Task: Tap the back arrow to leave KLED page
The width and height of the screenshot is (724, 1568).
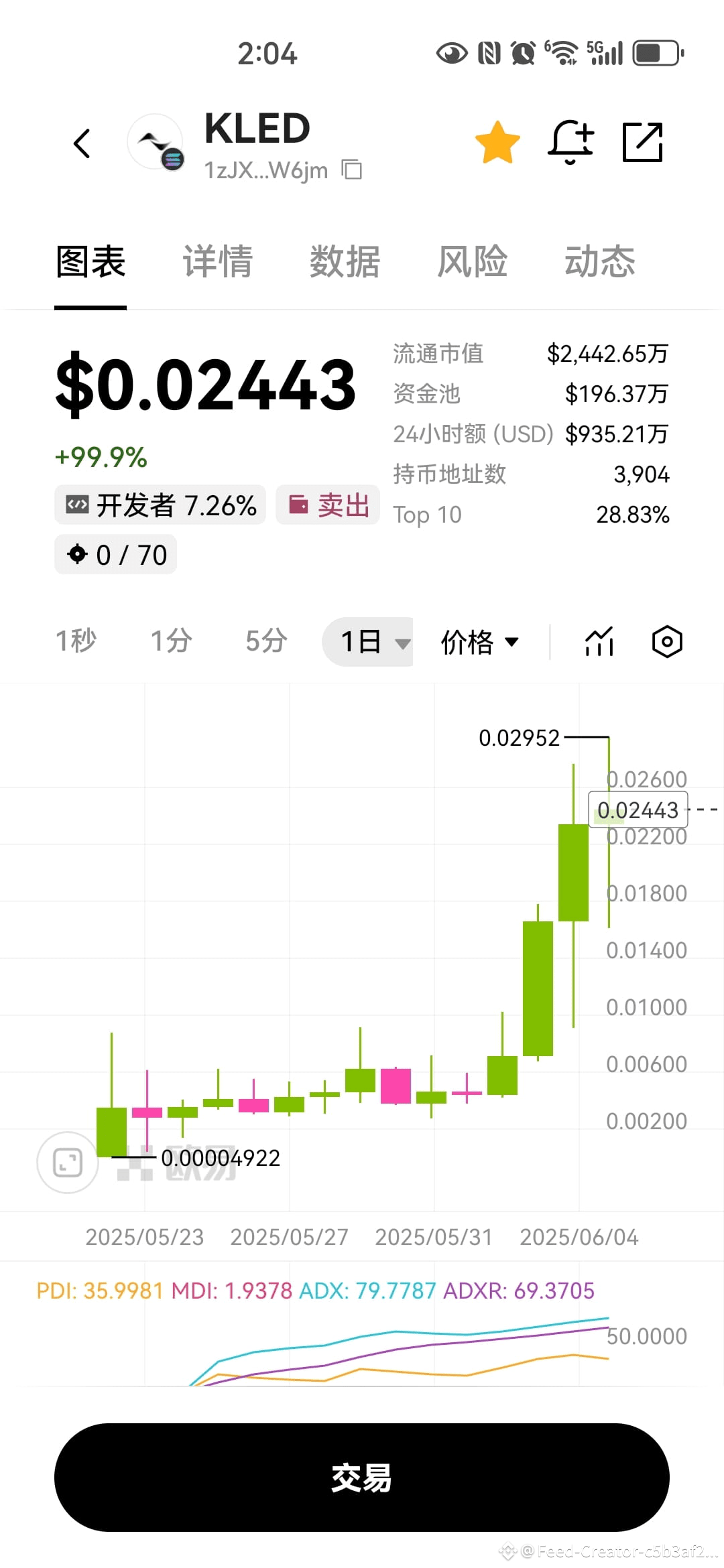Action: (82, 142)
